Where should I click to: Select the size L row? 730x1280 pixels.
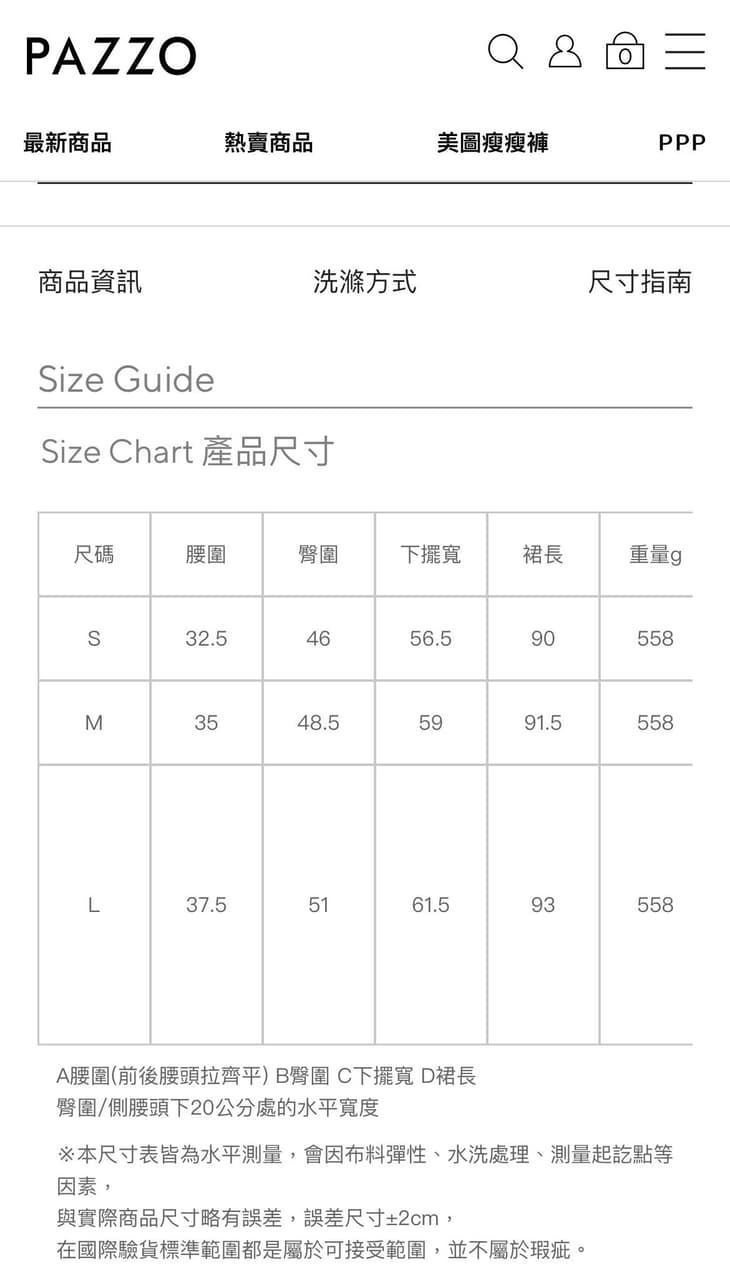point(93,905)
